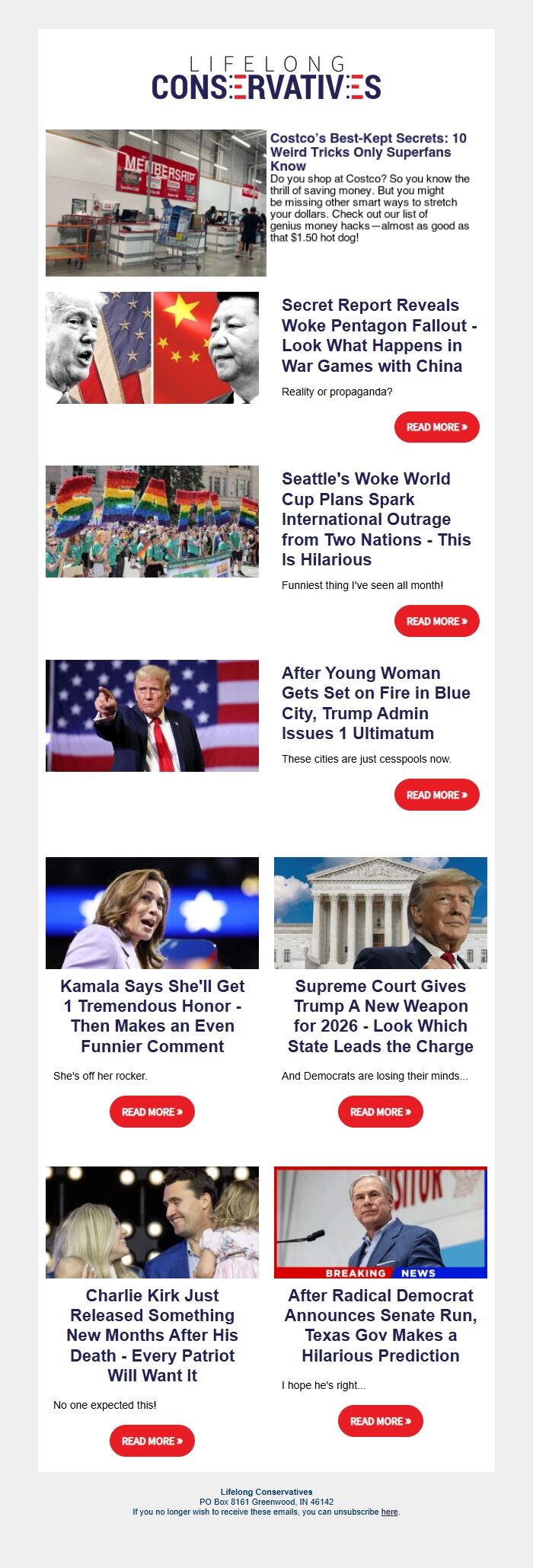The width and height of the screenshot is (533, 1568).
Task: Open the Kamala Harris article image
Action: [152, 914]
